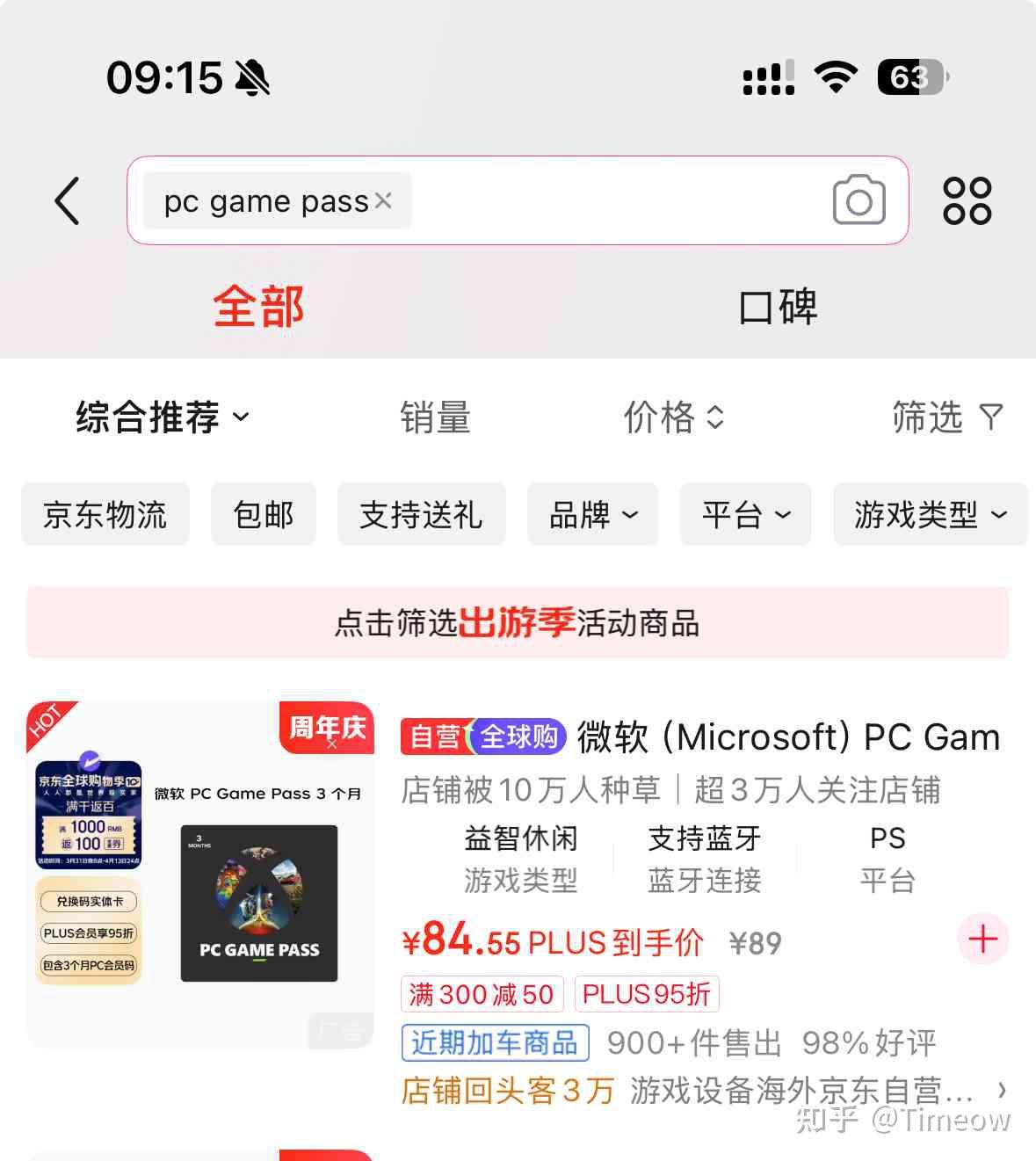The width and height of the screenshot is (1036, 1161).
Task: Open the 游戏类型 game type dropdown
Action: (x=928, y=515)
